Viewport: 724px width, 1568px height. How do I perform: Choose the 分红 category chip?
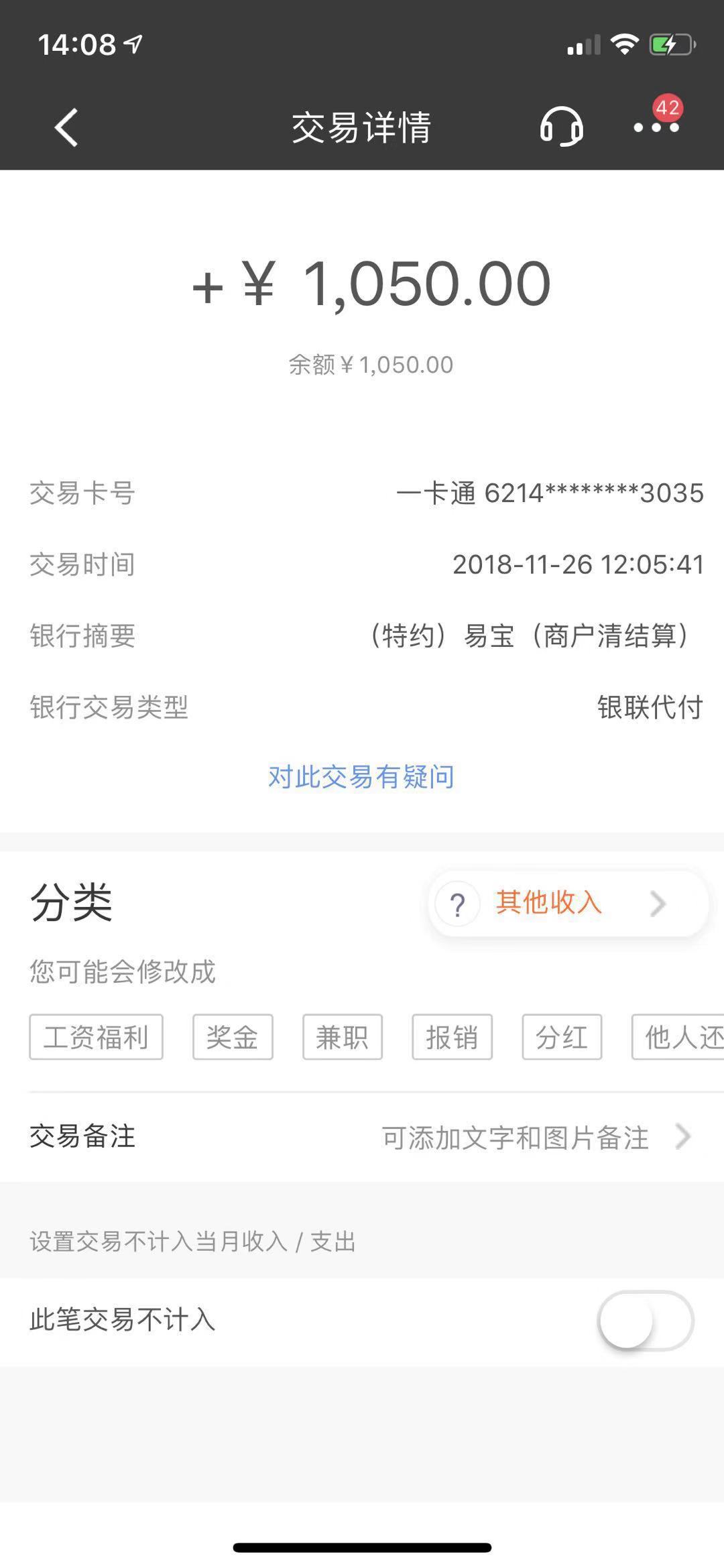pyautogui.click(x=562, y=1037)
